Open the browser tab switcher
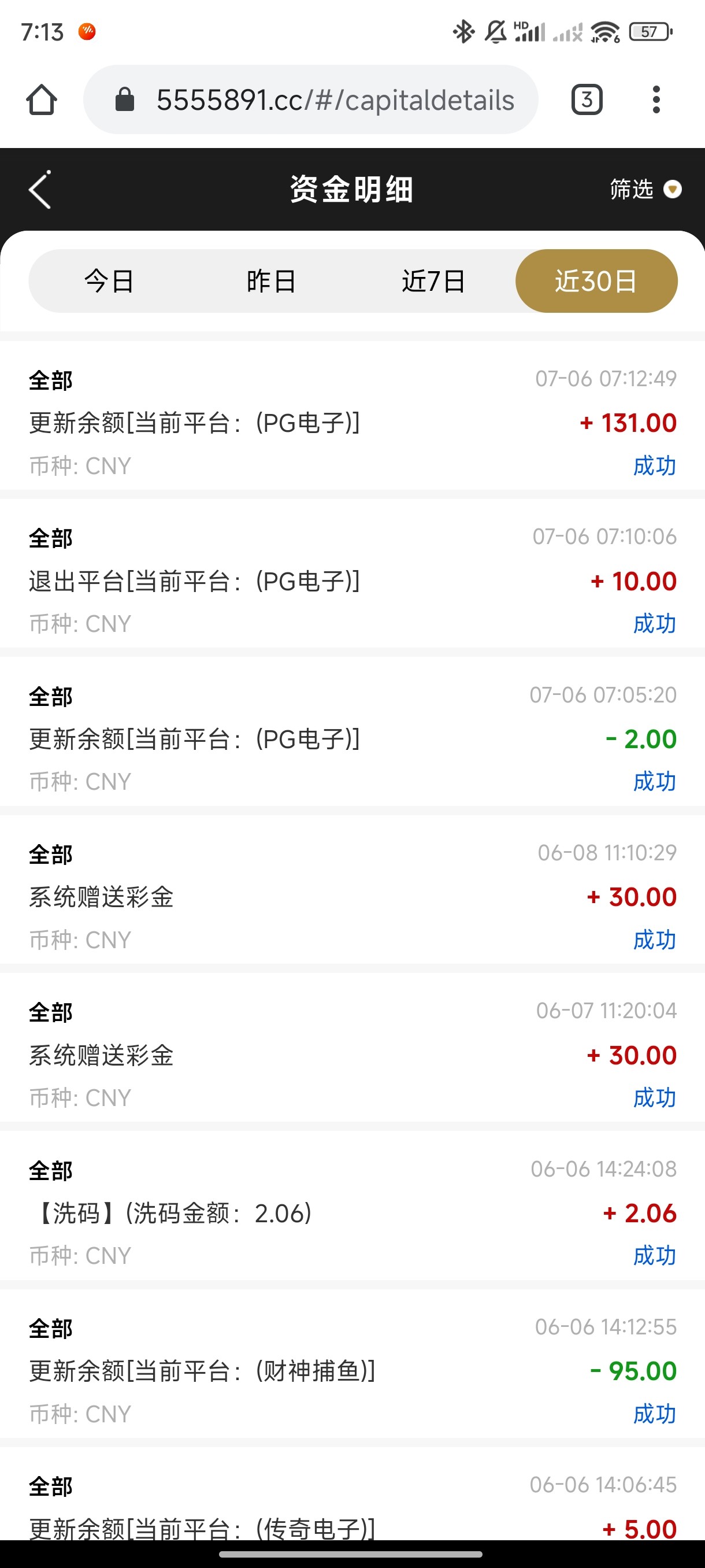The height and width of the screenshot is (1568, 705). (587, 100)
